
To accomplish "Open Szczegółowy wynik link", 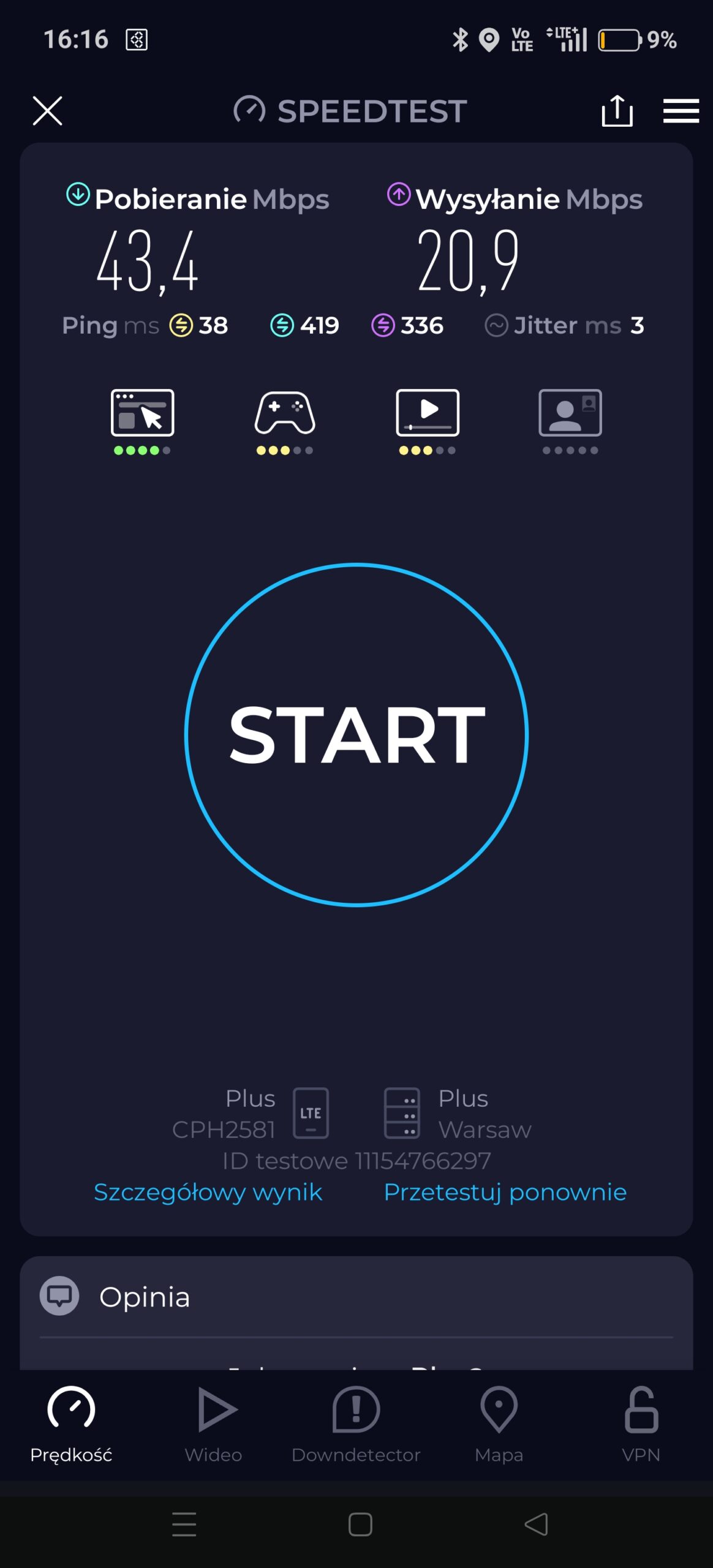I will (208, 1192).
